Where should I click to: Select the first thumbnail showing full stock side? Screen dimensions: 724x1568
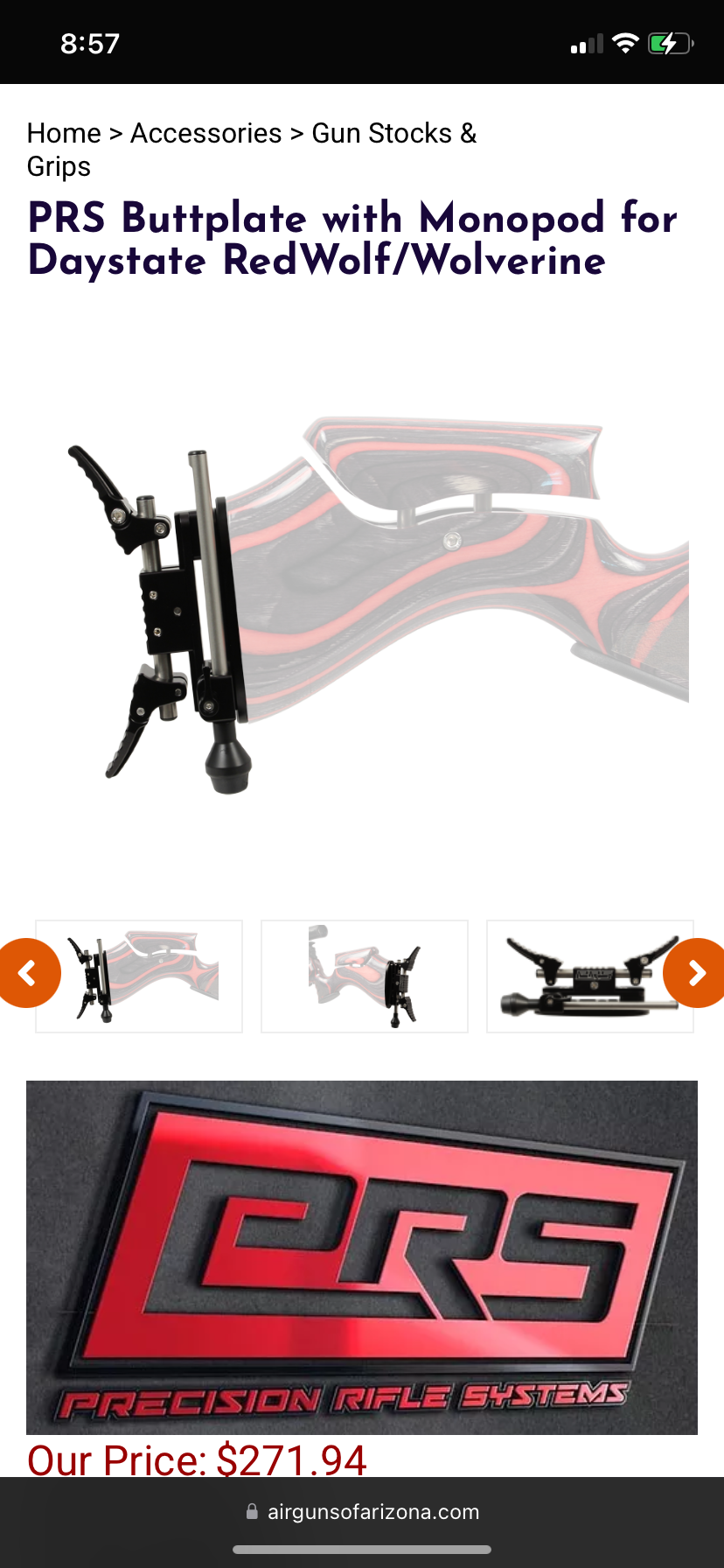coord(139,976)
